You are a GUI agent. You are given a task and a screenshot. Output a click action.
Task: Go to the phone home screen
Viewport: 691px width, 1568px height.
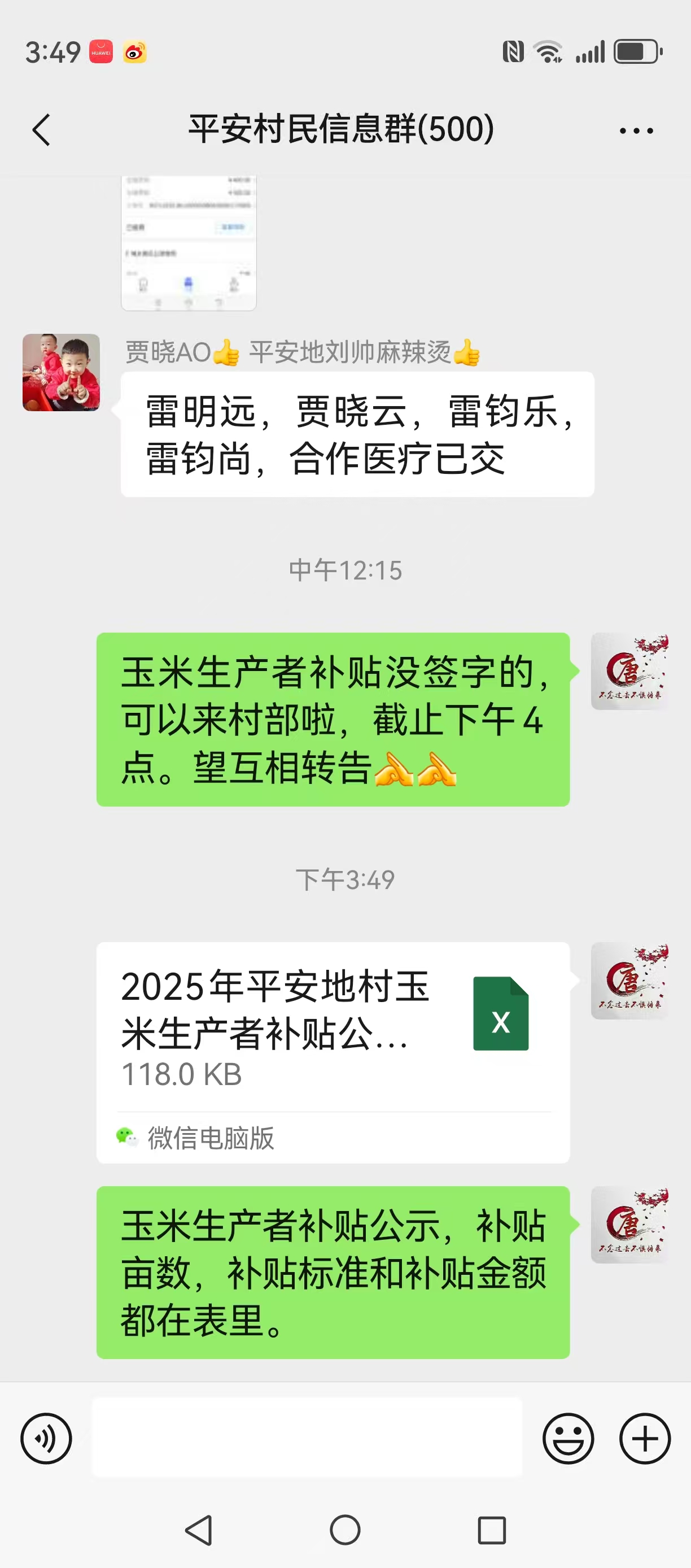coord(345,1530)
